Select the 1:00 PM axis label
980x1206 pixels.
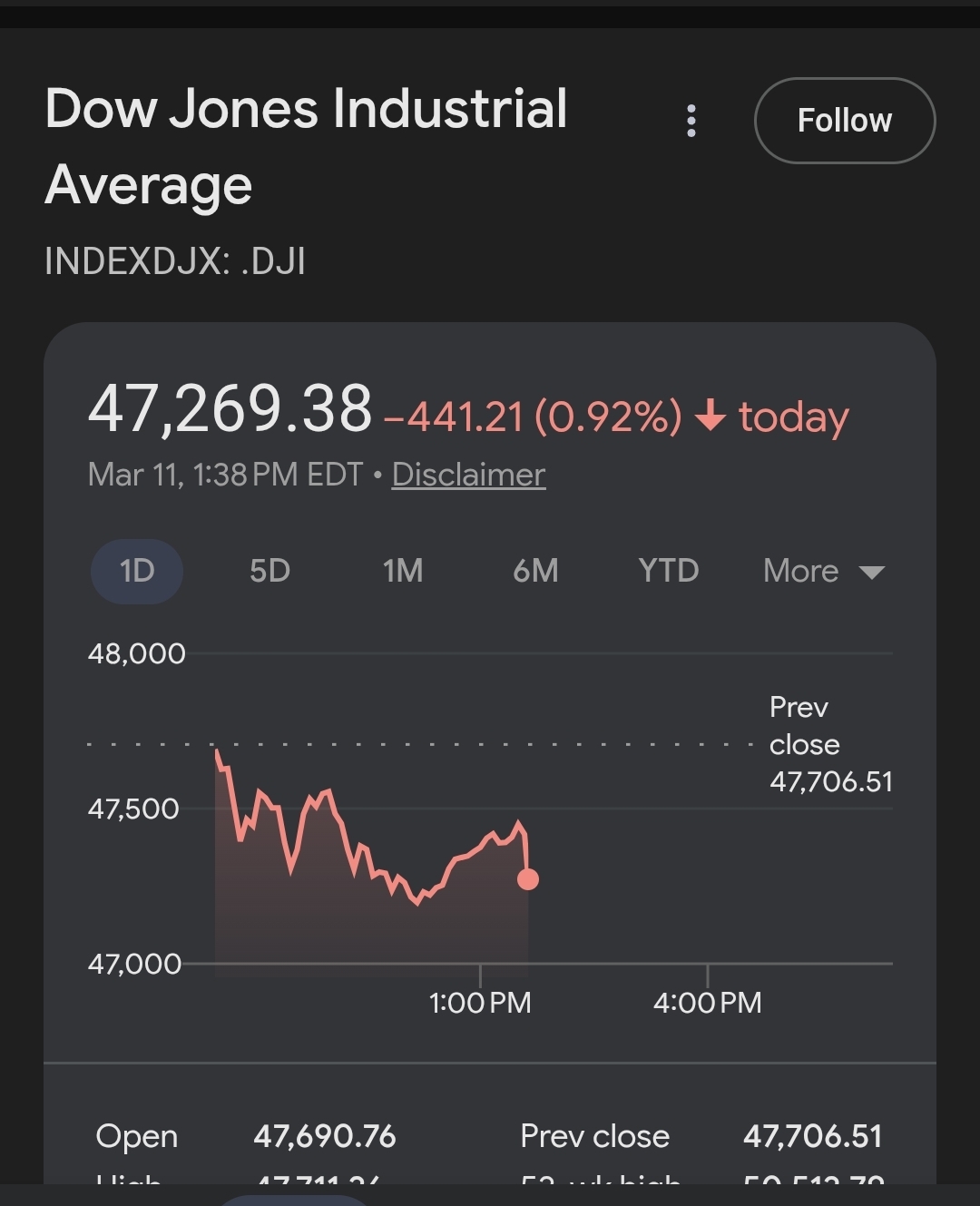(x=482, y=1003)
